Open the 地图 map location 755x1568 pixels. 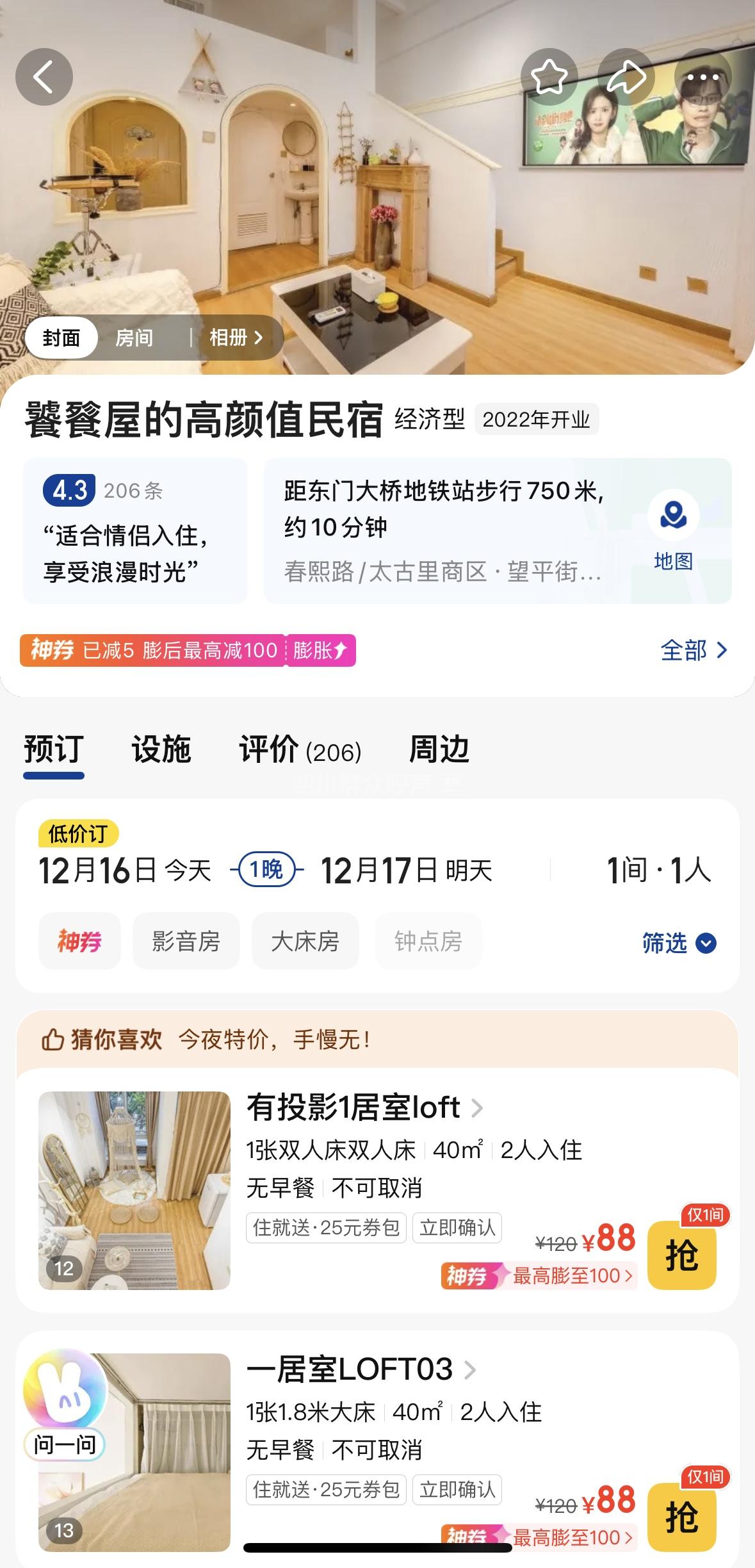click(x=673, y=530)
